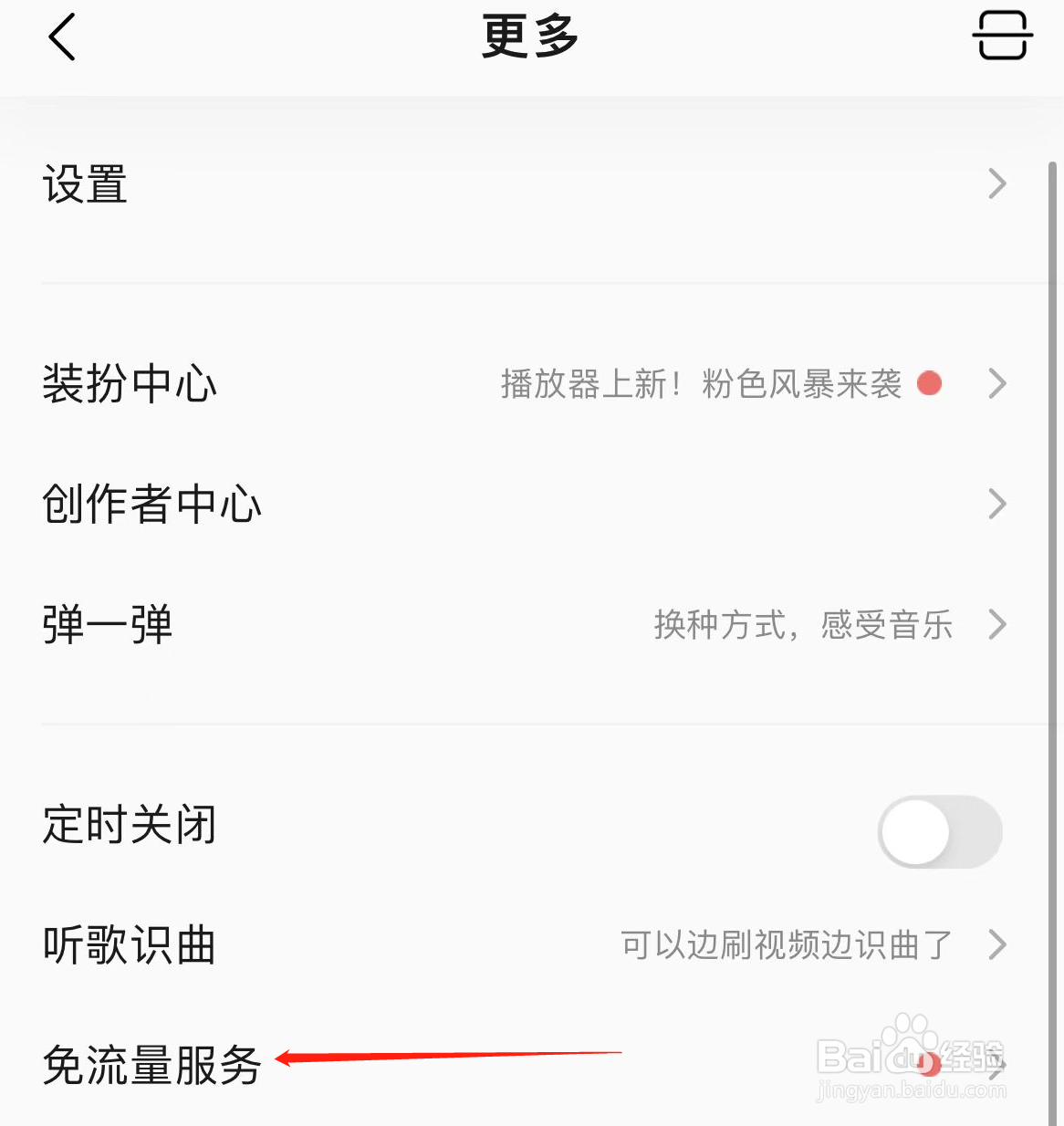Screen dimensions: 1064x1126
Task: Choose the 设置 menu entry
Action: [x=84, y=184]
